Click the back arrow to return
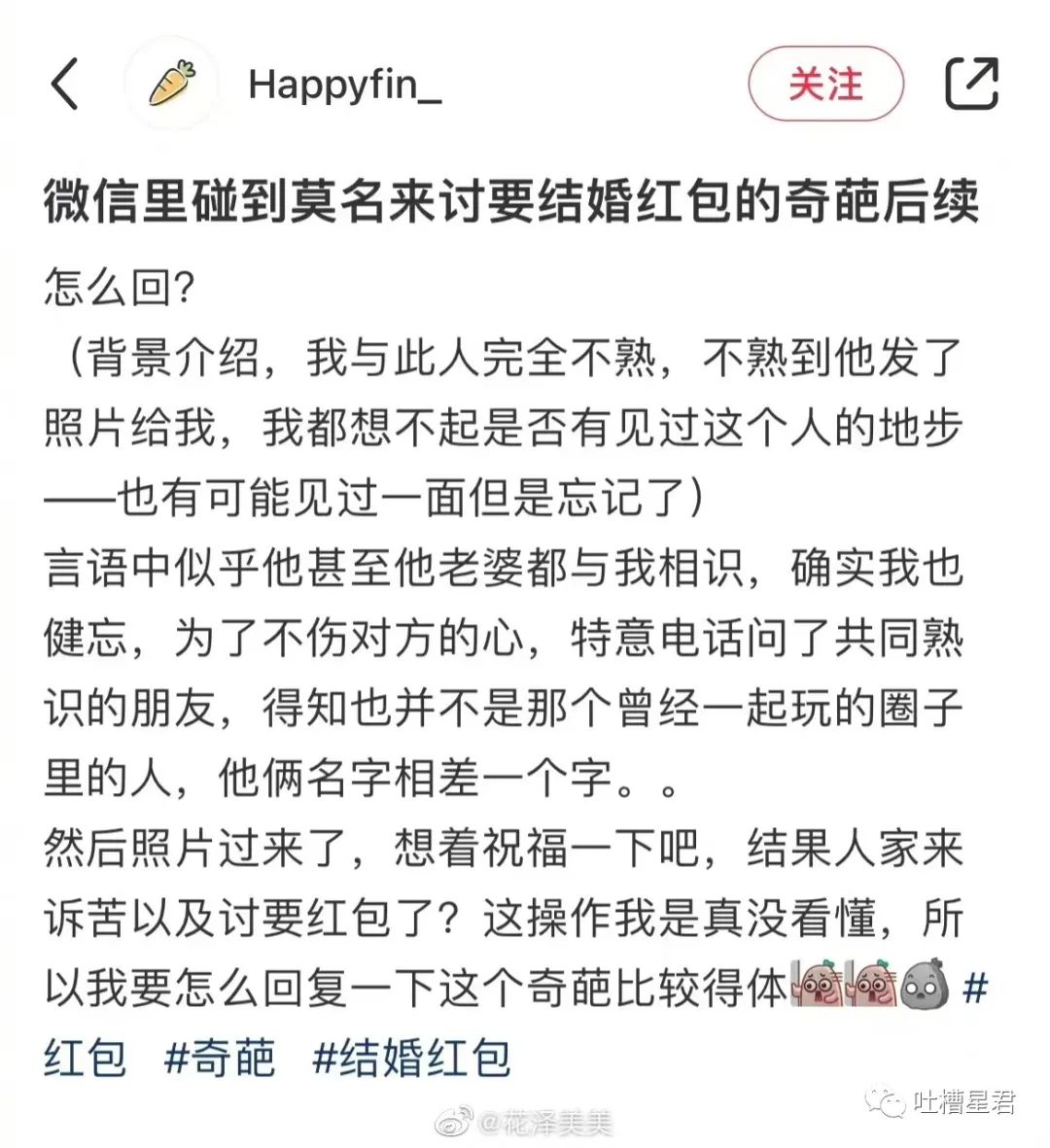 (64, 85)
